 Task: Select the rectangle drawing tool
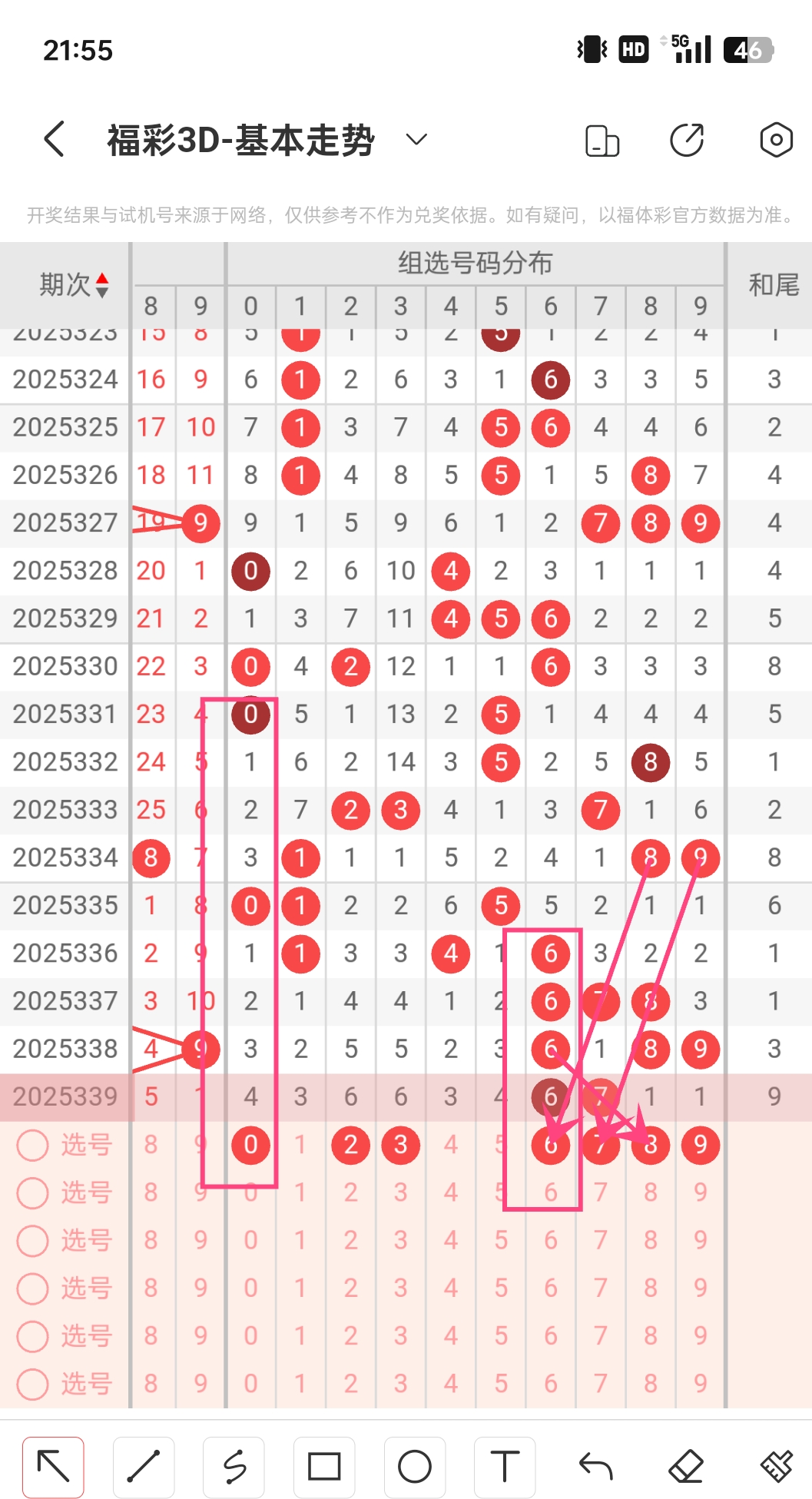(325, 1466)
